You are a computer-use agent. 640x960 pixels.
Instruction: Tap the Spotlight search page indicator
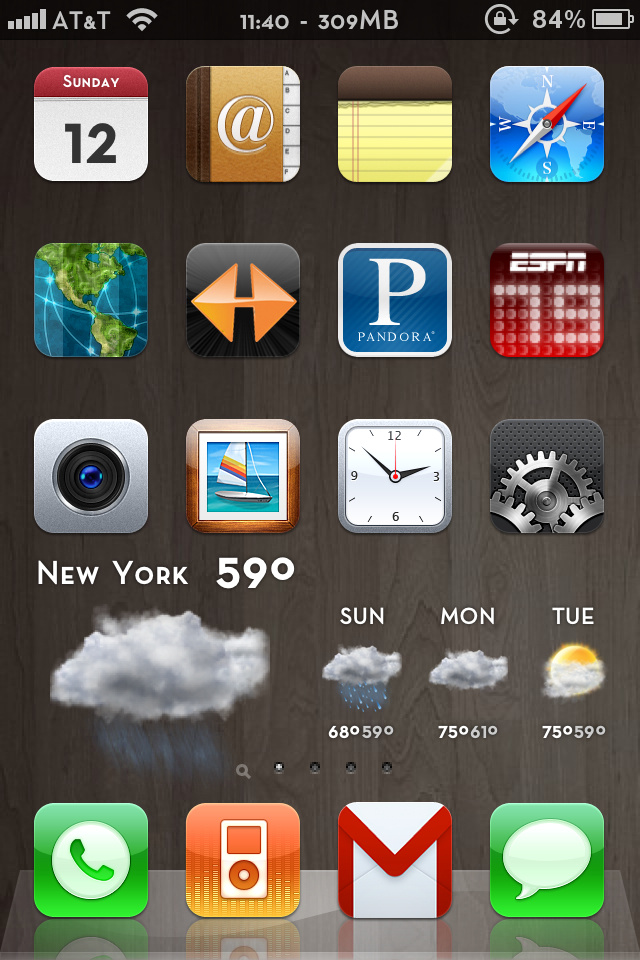coord(243,770)
